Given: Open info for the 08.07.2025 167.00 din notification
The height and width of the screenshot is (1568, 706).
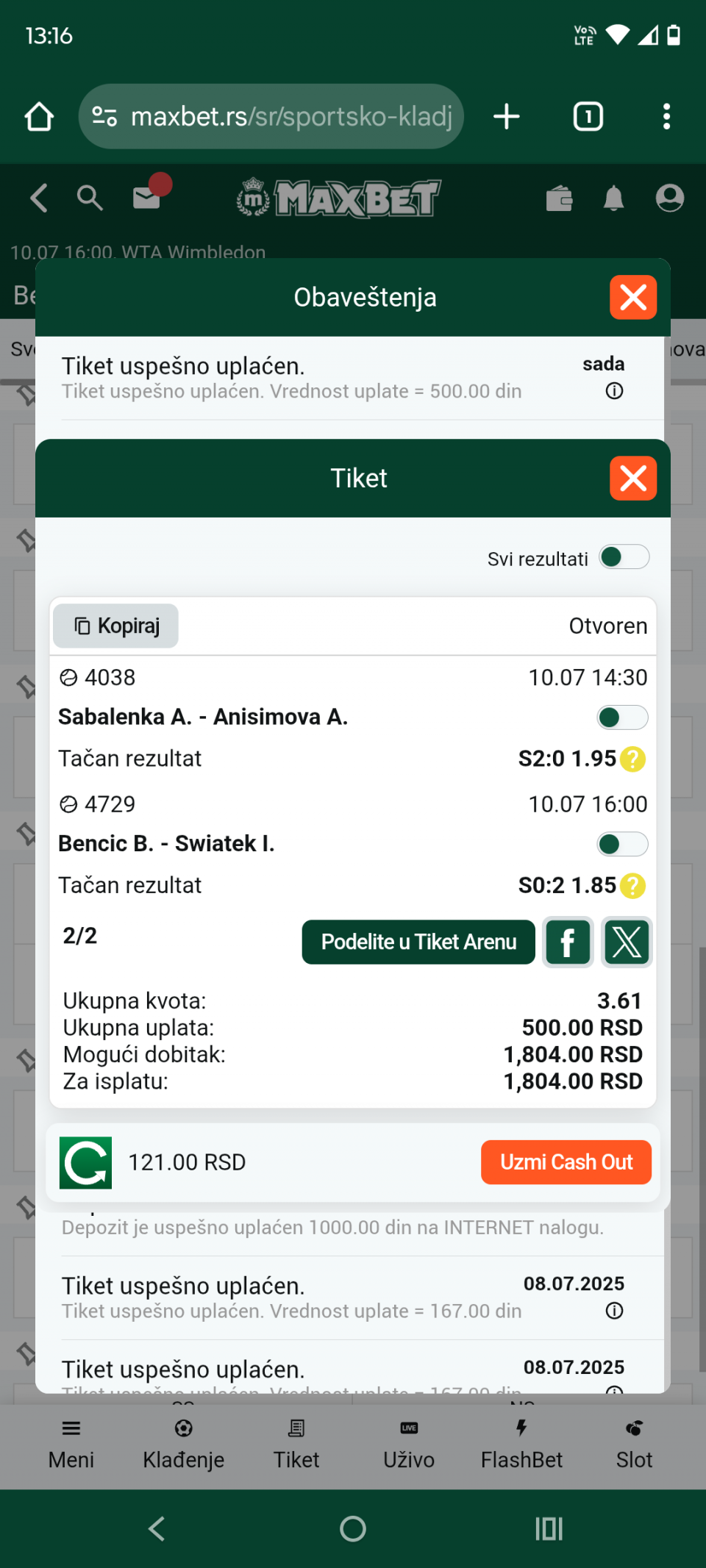Looking at the screenshot, I should pos(614,1311).
